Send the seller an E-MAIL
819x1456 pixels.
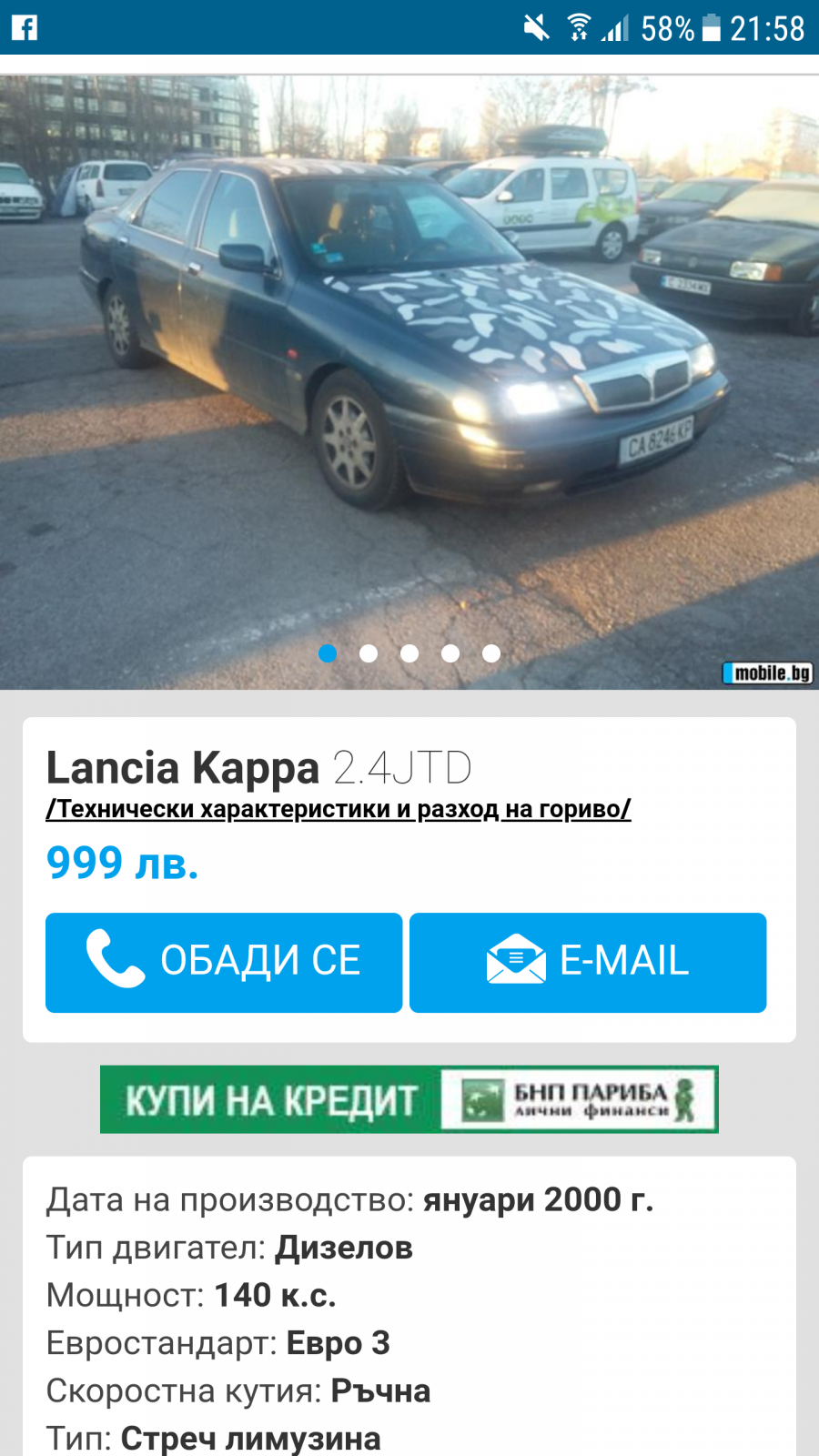(x=588, y=962)
